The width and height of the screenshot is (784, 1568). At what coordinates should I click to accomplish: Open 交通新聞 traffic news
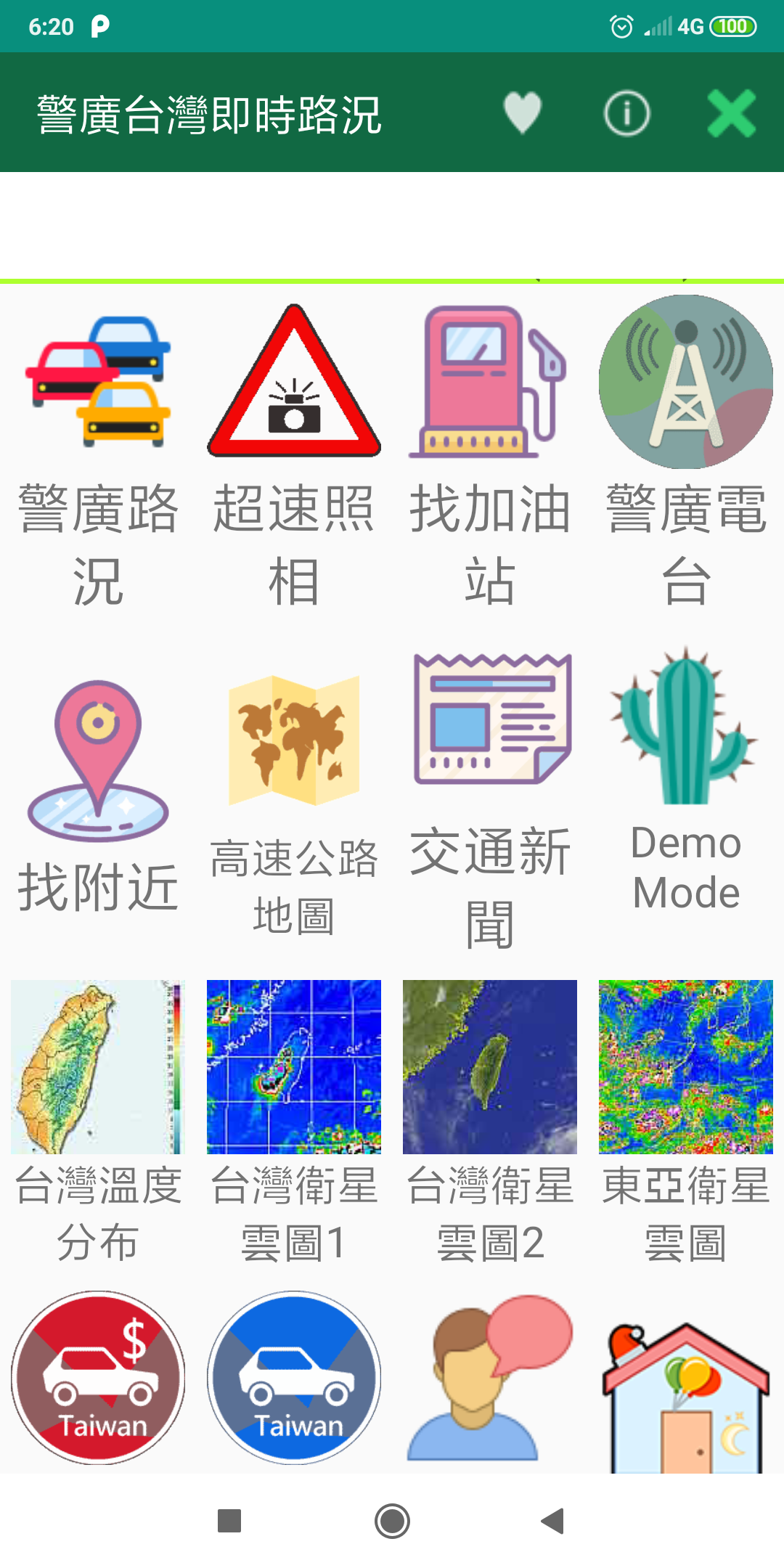click(490, 799)
